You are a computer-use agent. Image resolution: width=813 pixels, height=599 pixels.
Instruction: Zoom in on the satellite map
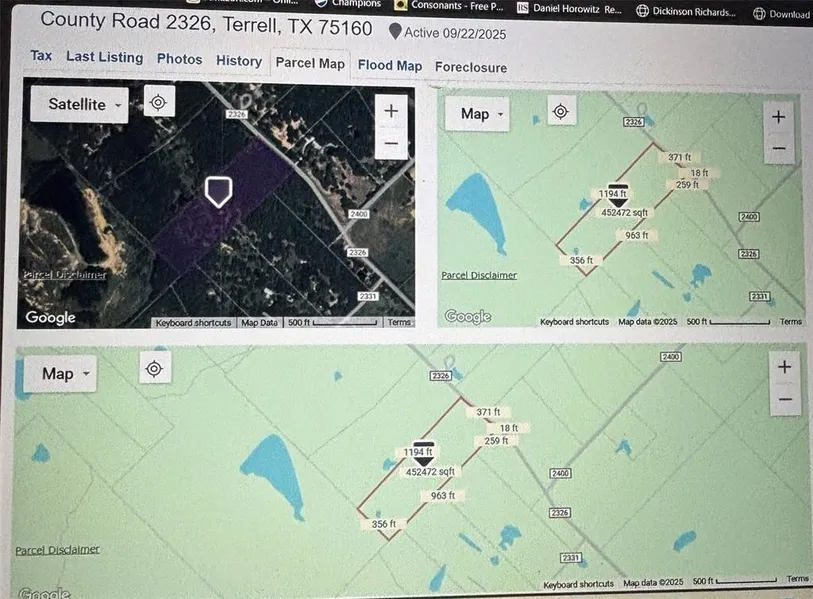391,111
